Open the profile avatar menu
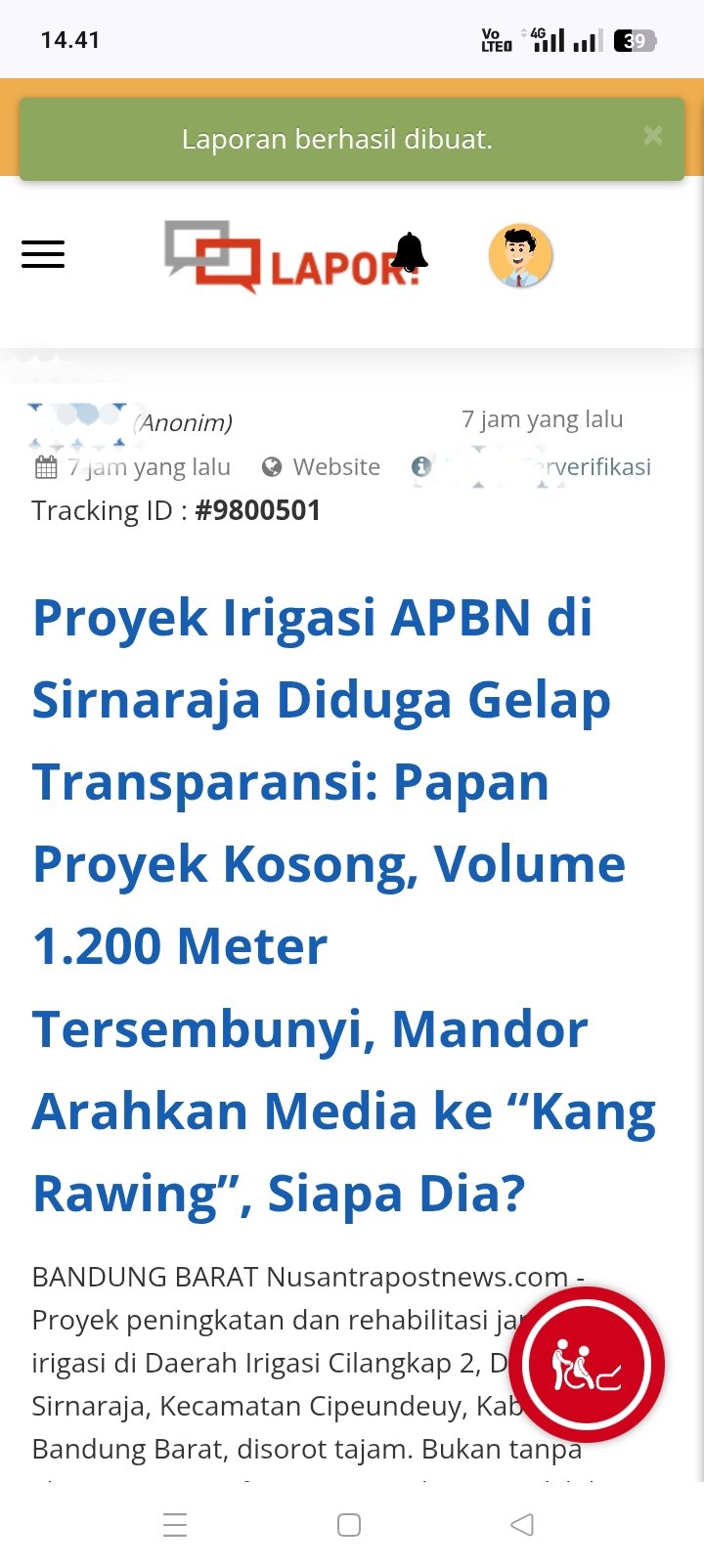 [520, 256]
